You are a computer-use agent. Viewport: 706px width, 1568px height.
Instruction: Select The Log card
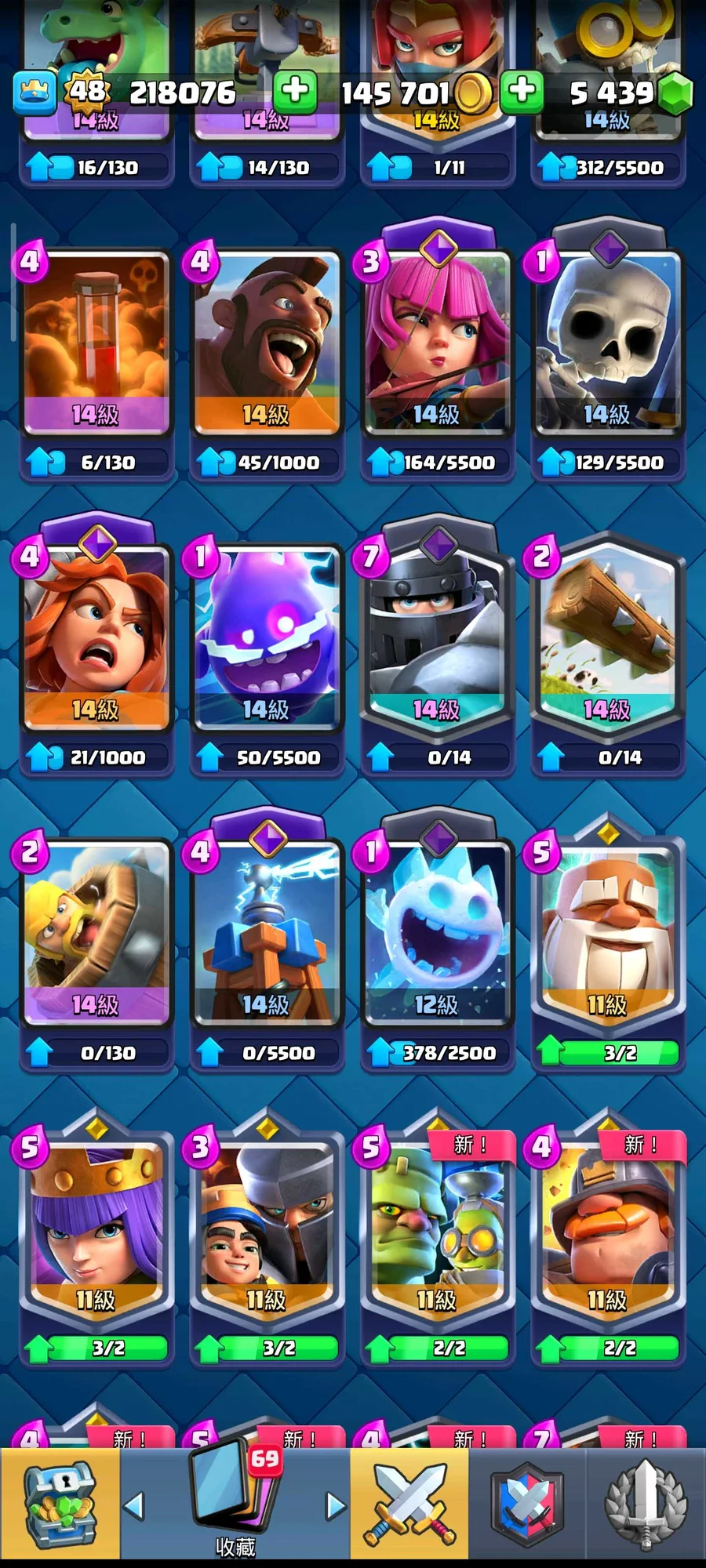(607, 637)
